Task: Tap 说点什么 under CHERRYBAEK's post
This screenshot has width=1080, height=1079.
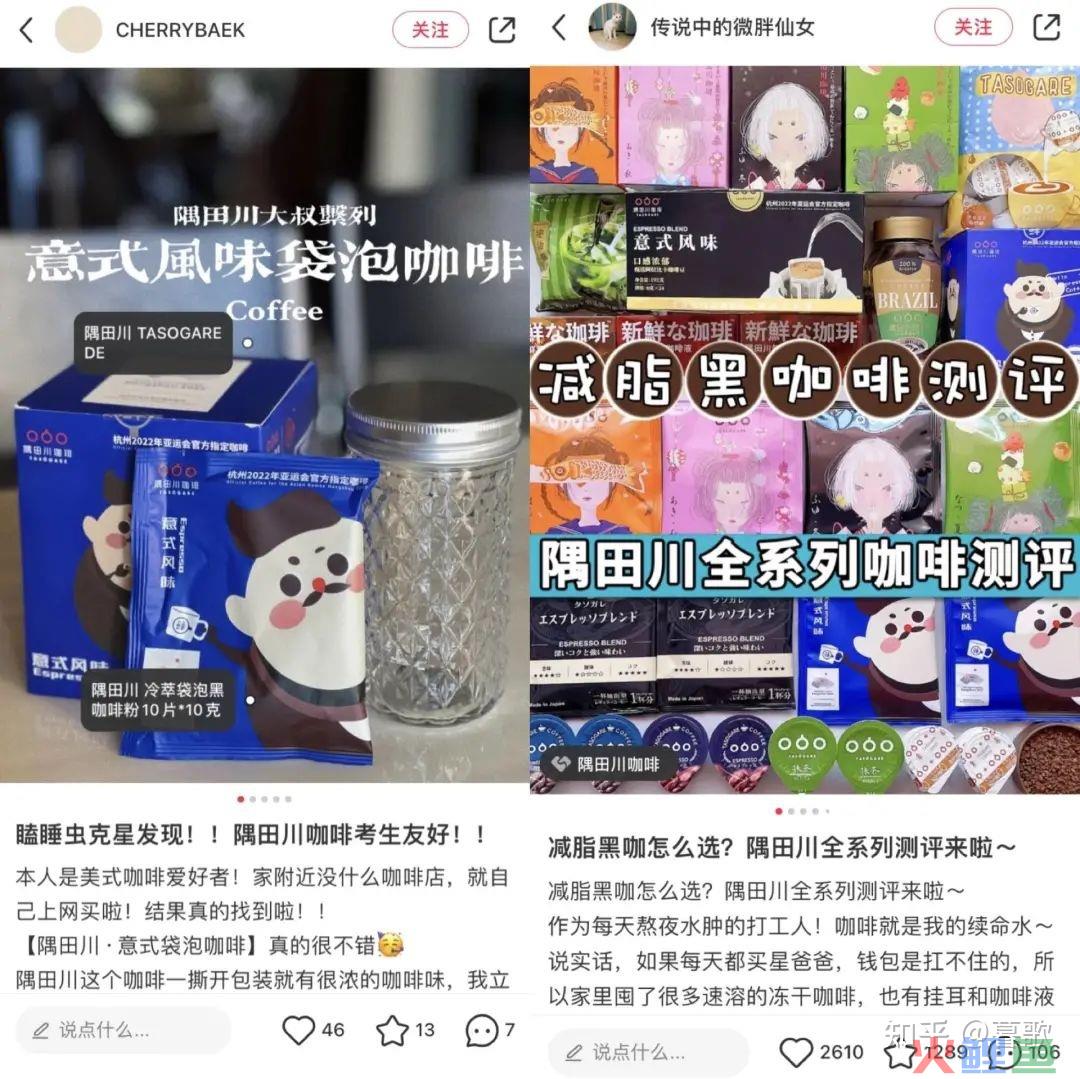Action: [x=123, y=1030]
